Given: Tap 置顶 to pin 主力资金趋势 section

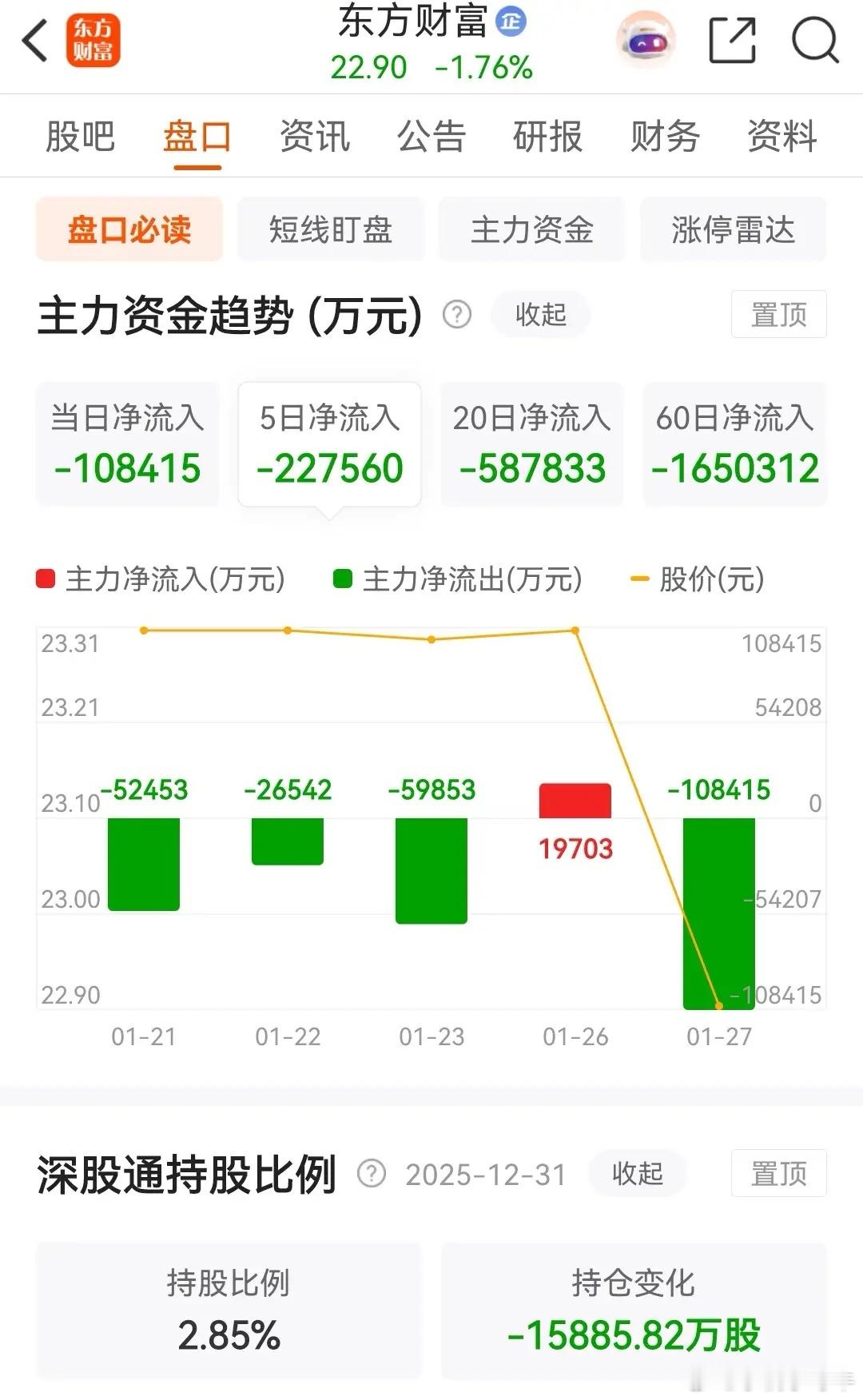Looking at the screenshot, I should (x=779, y=315).
